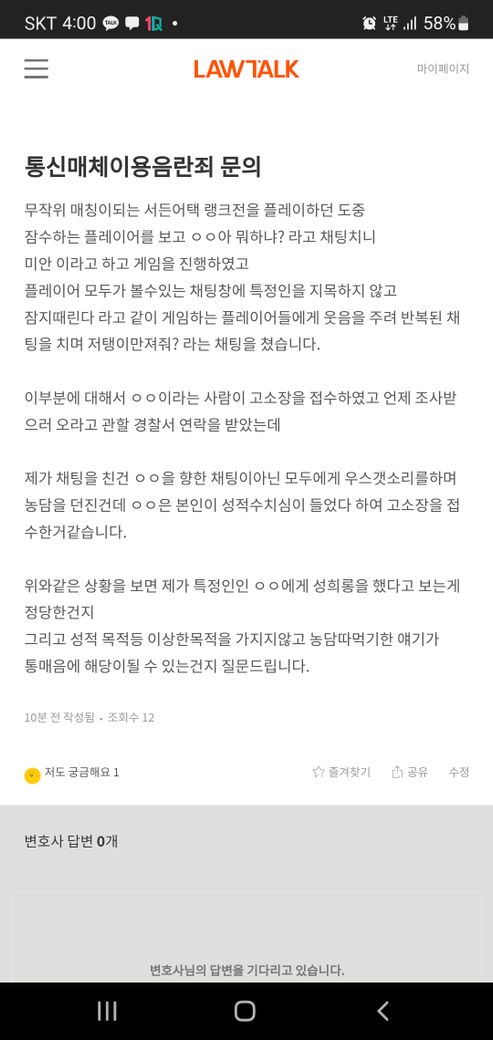Go to 마이페이지
493x1040 pixels.
click(x=443, y=69)
